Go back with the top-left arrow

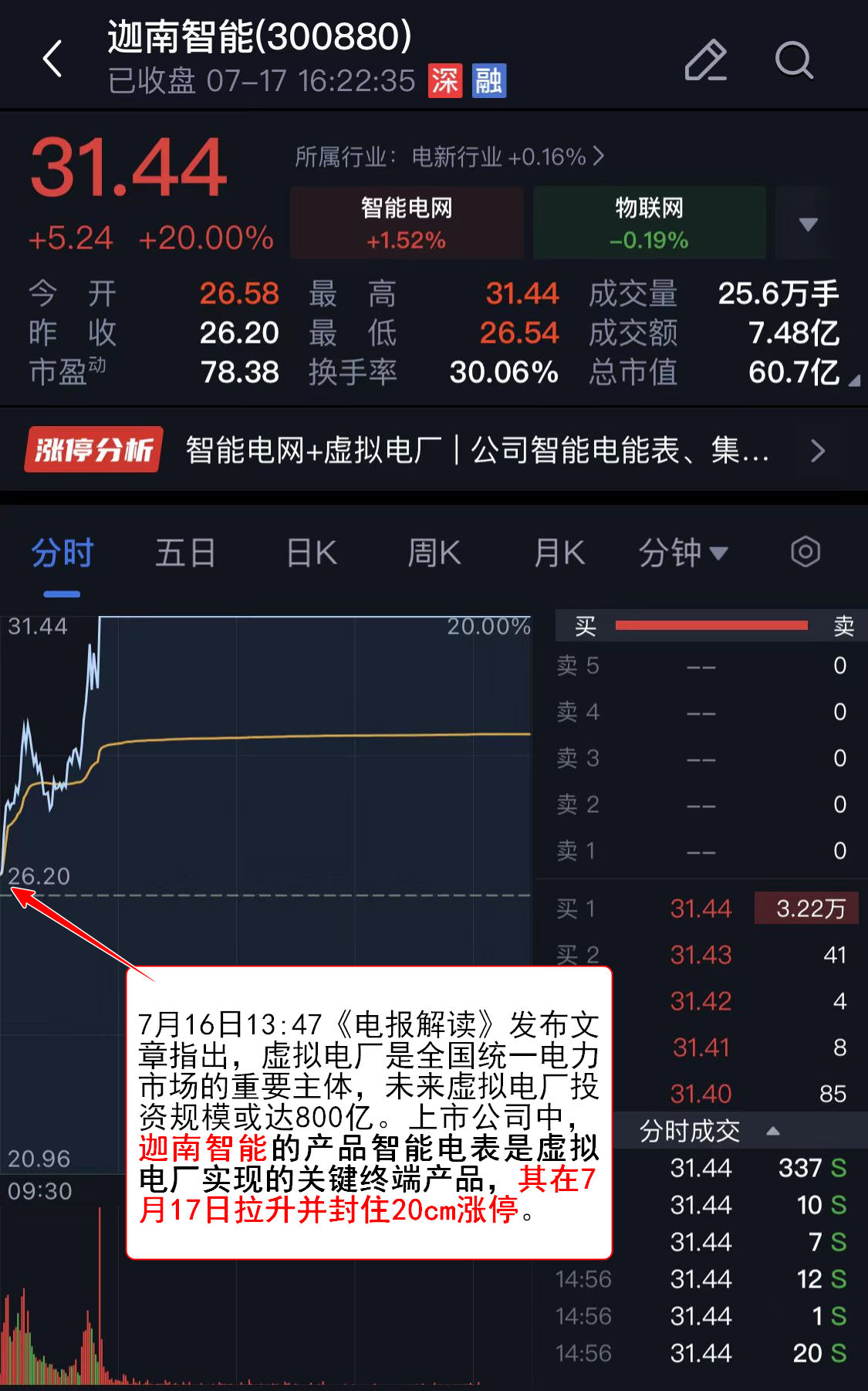click(x=52, y=59)
